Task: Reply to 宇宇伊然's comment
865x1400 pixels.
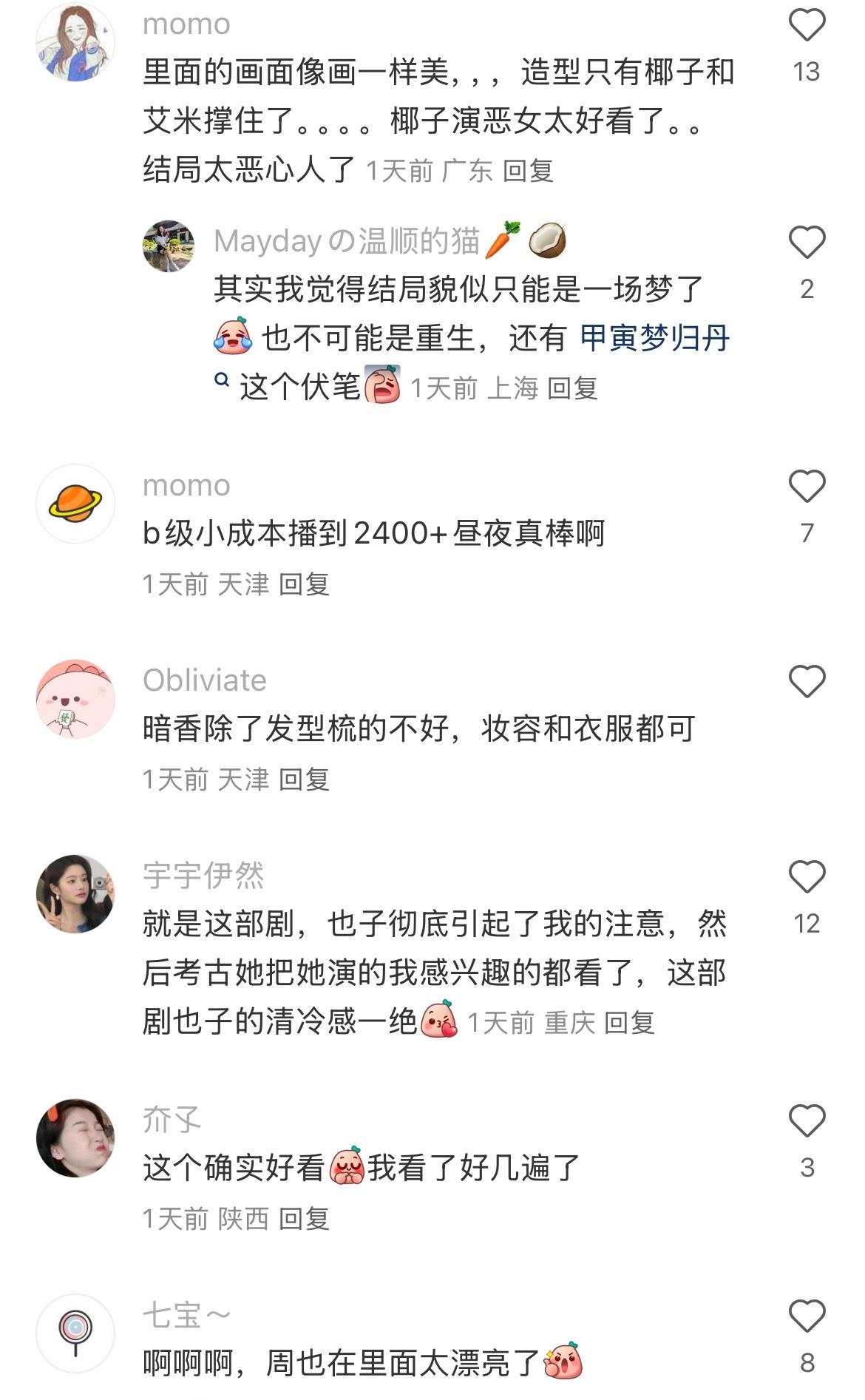Action: [x=629, y=1024]
